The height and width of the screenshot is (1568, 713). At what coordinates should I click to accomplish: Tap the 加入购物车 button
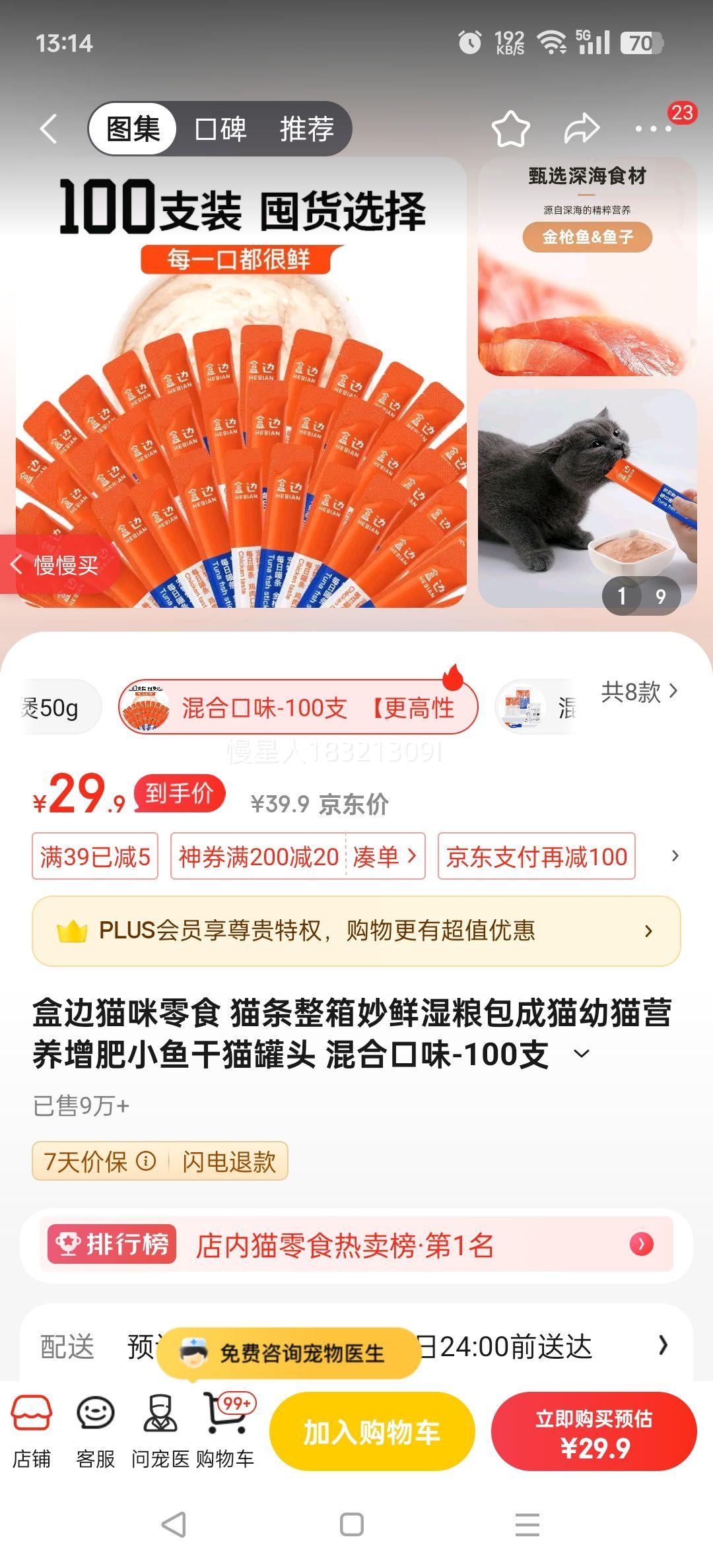(373, 1429)
